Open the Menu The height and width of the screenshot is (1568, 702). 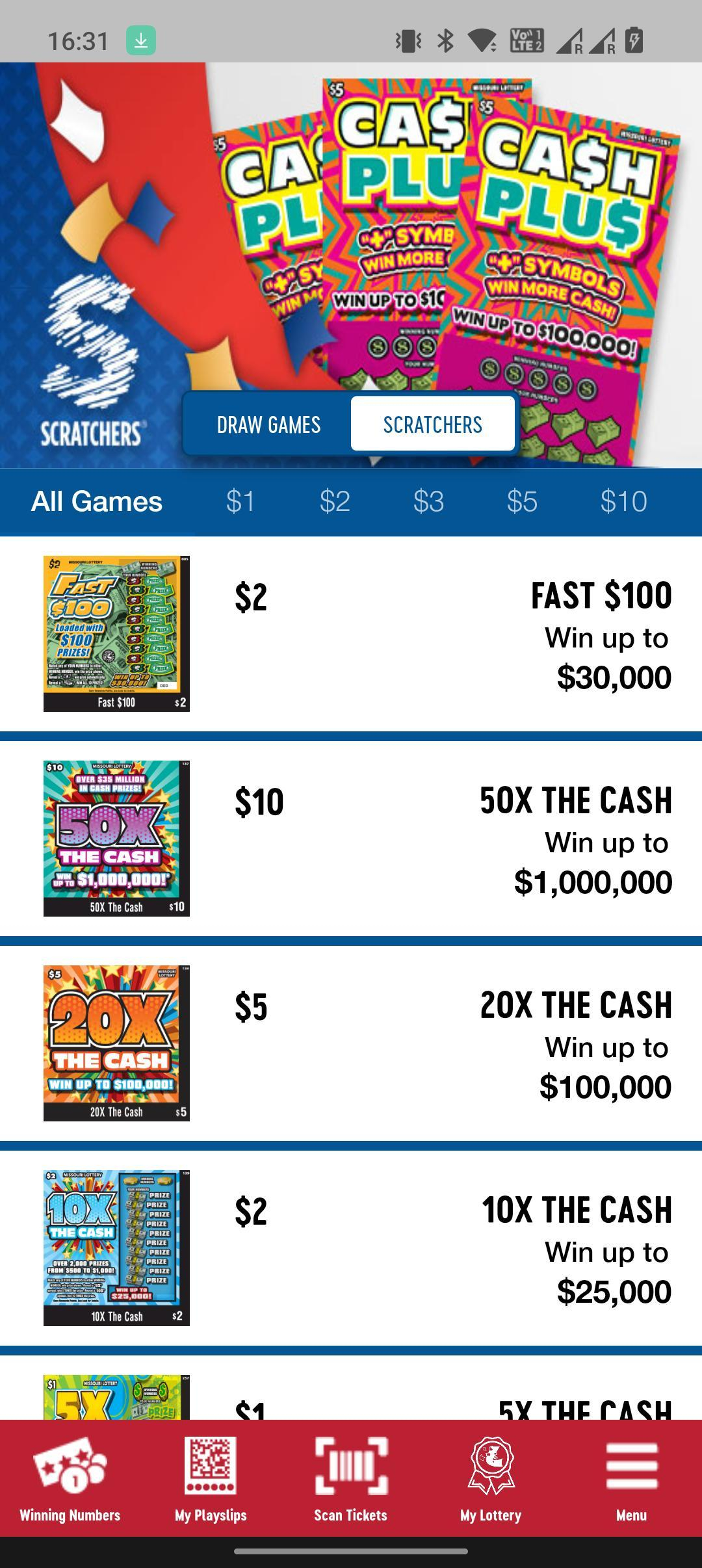click(x=632, y=1479)
